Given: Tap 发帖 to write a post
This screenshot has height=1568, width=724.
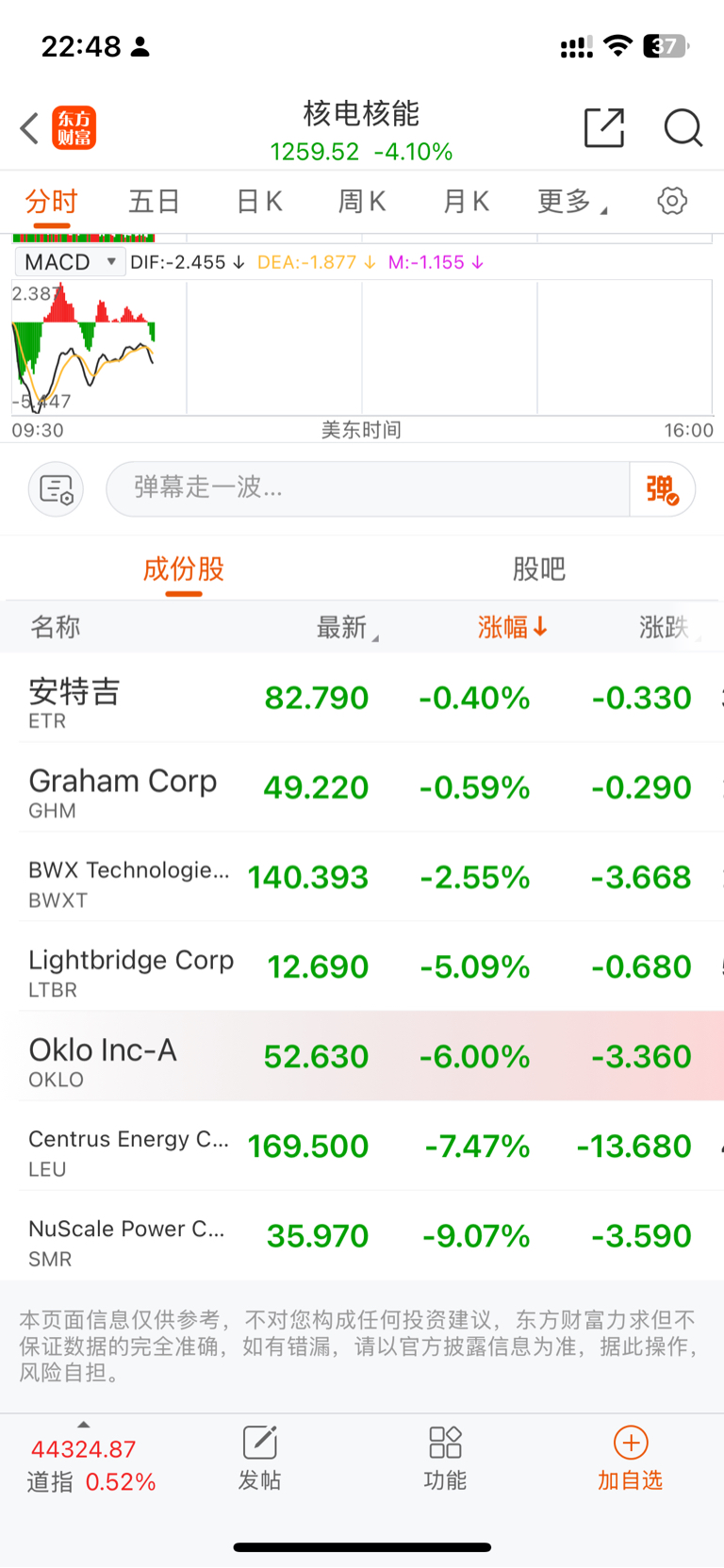Looking at the screenshot, I should [x=259, y=1459].
